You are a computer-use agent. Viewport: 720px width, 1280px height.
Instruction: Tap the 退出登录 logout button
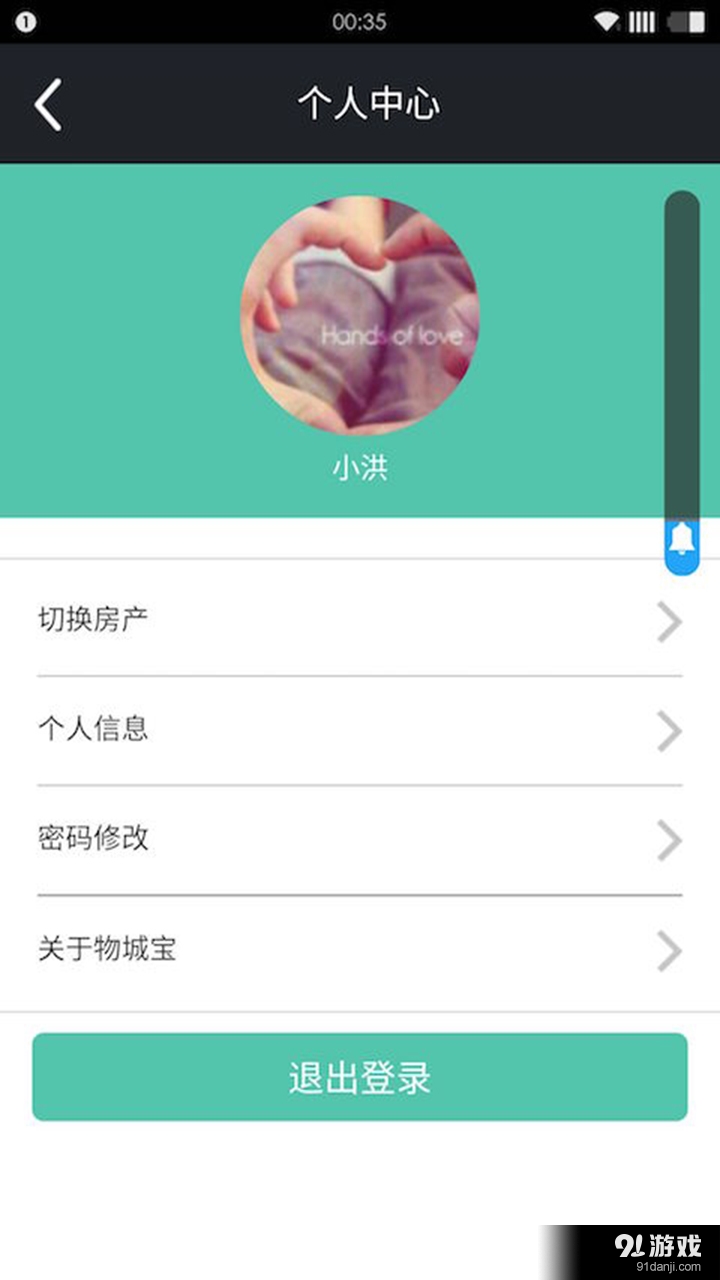point(360,1077)
